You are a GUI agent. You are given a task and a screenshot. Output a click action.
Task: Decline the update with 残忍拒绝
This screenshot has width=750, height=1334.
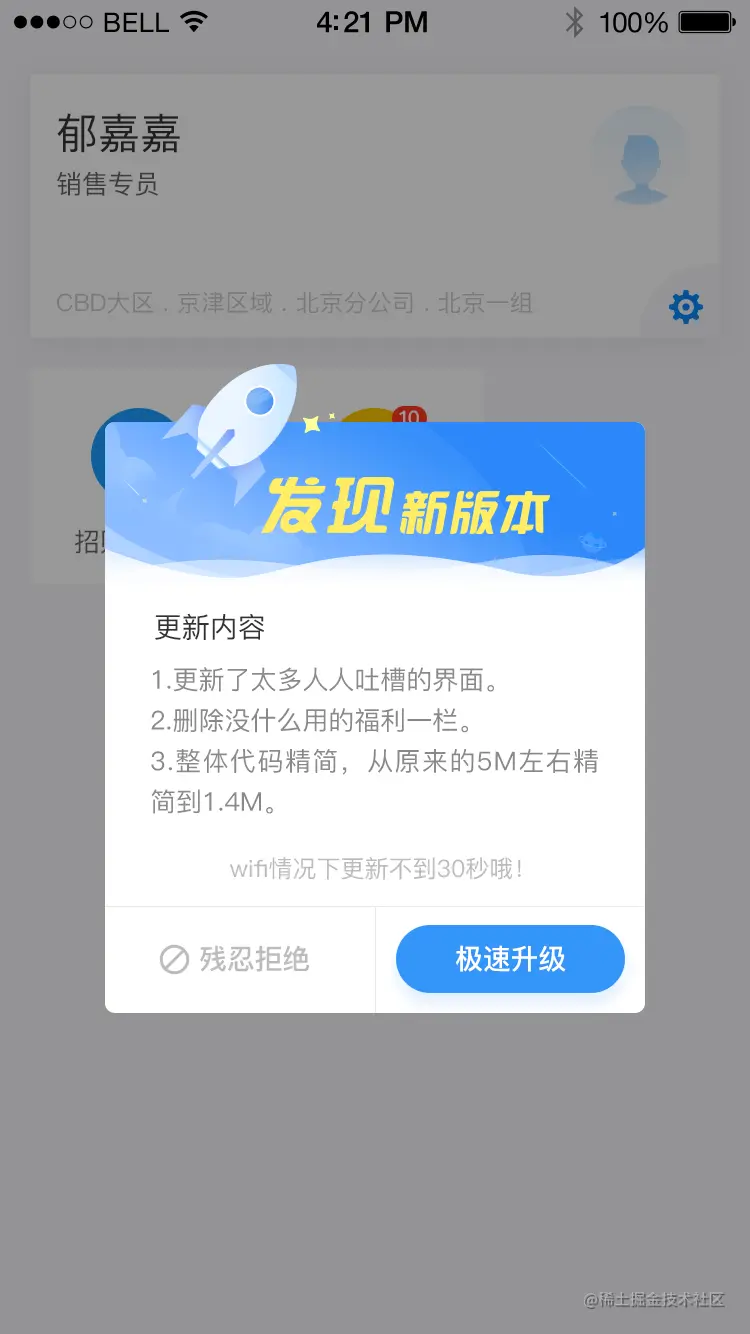[236, 960]
